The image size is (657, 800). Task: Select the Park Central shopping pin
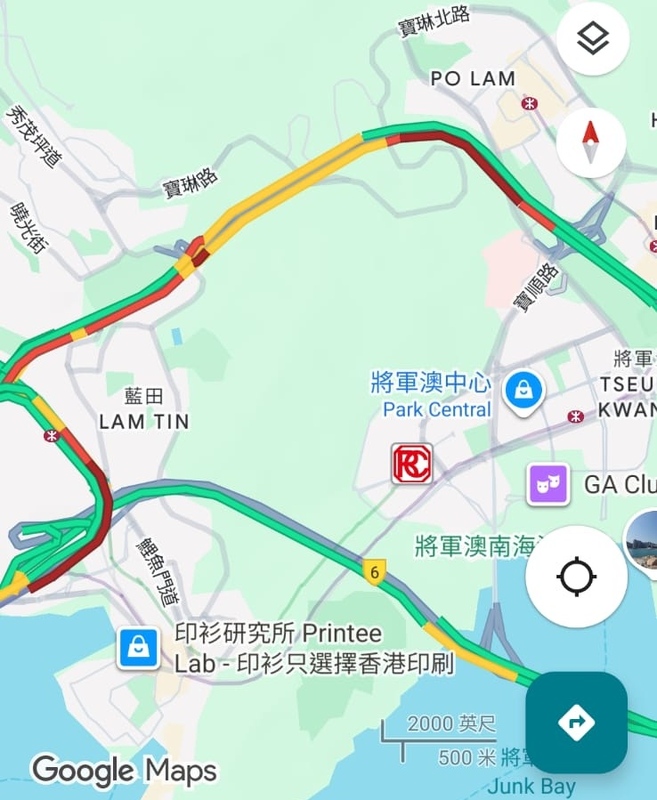pyautogui.click(x=523, y=390)
